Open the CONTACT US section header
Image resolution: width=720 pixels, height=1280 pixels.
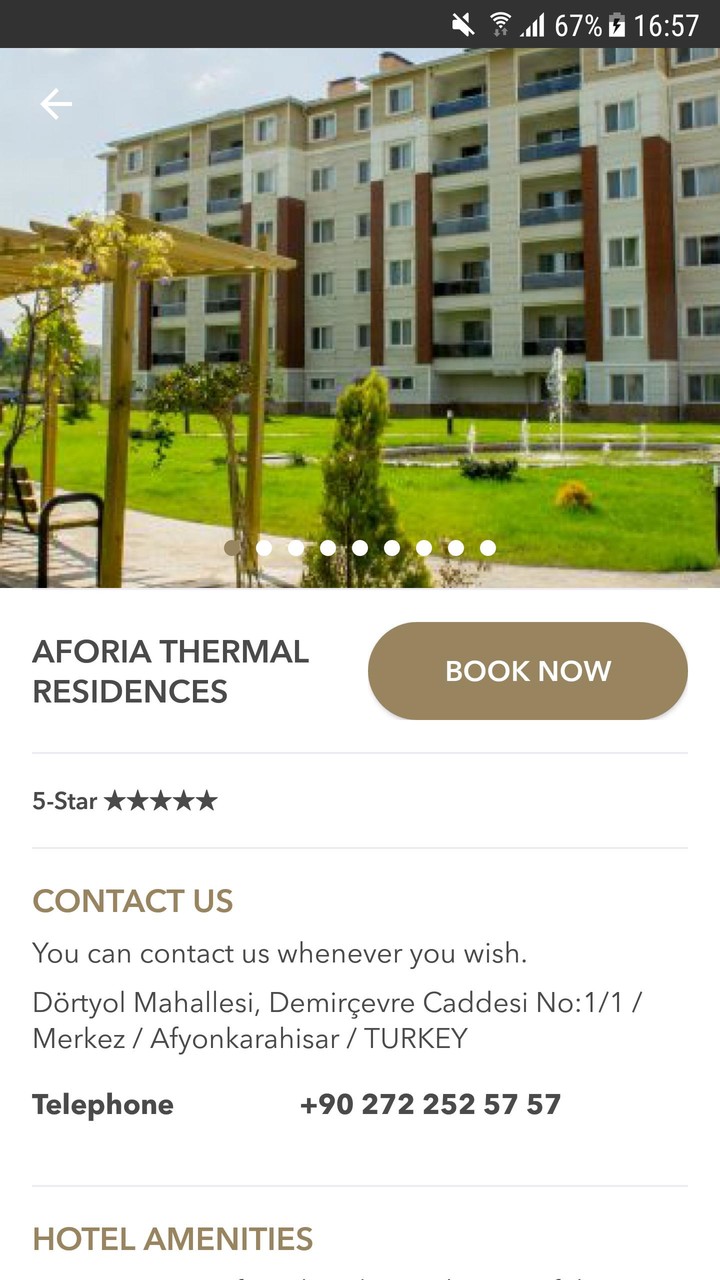pos(132,901)
